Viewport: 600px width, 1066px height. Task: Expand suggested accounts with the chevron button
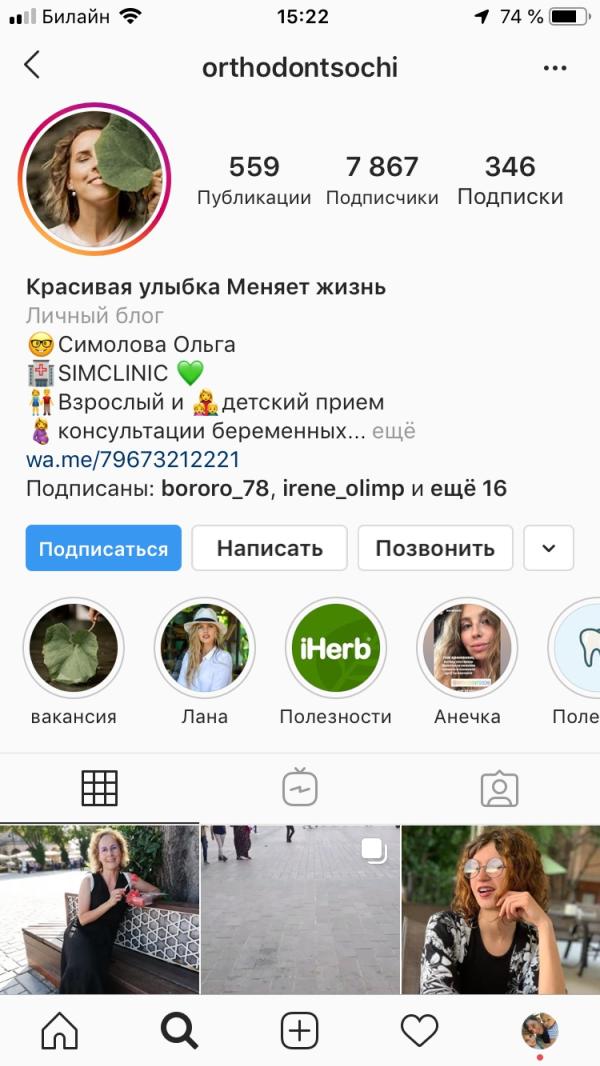pyautogui.click(x=548, y=548)
